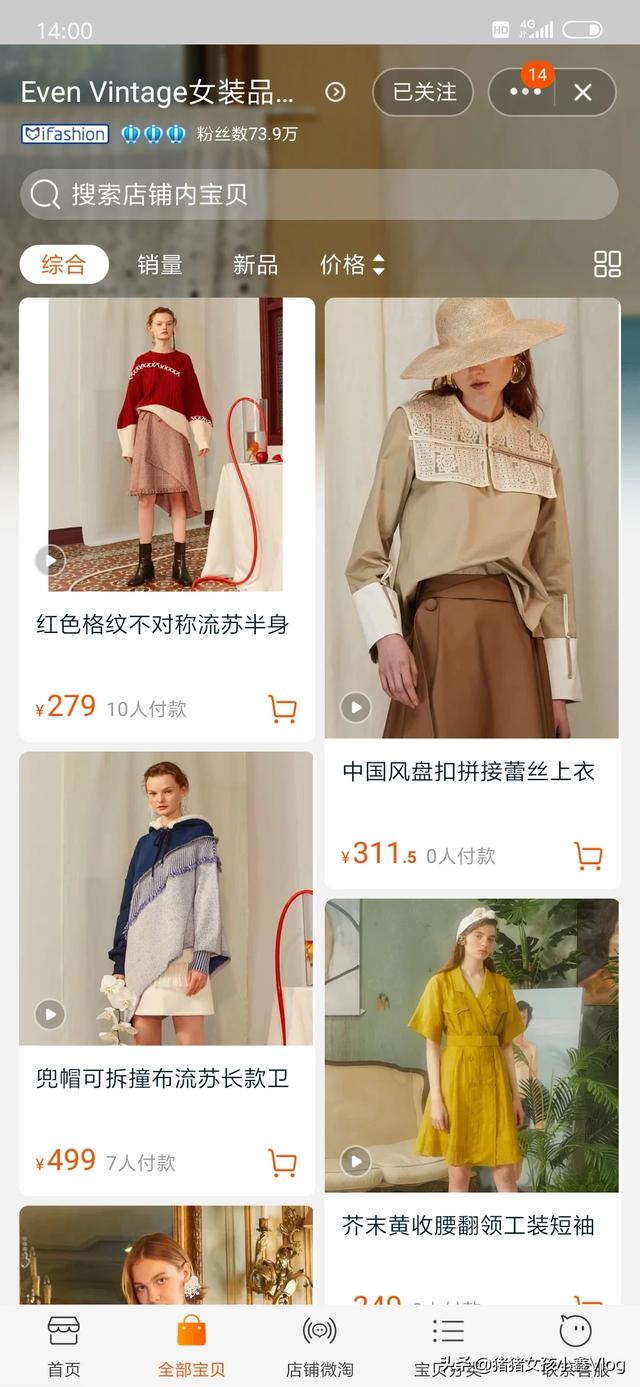The image size is (640, 1387).
Task: Close the store mini-program
Action: tap(583, 93)
